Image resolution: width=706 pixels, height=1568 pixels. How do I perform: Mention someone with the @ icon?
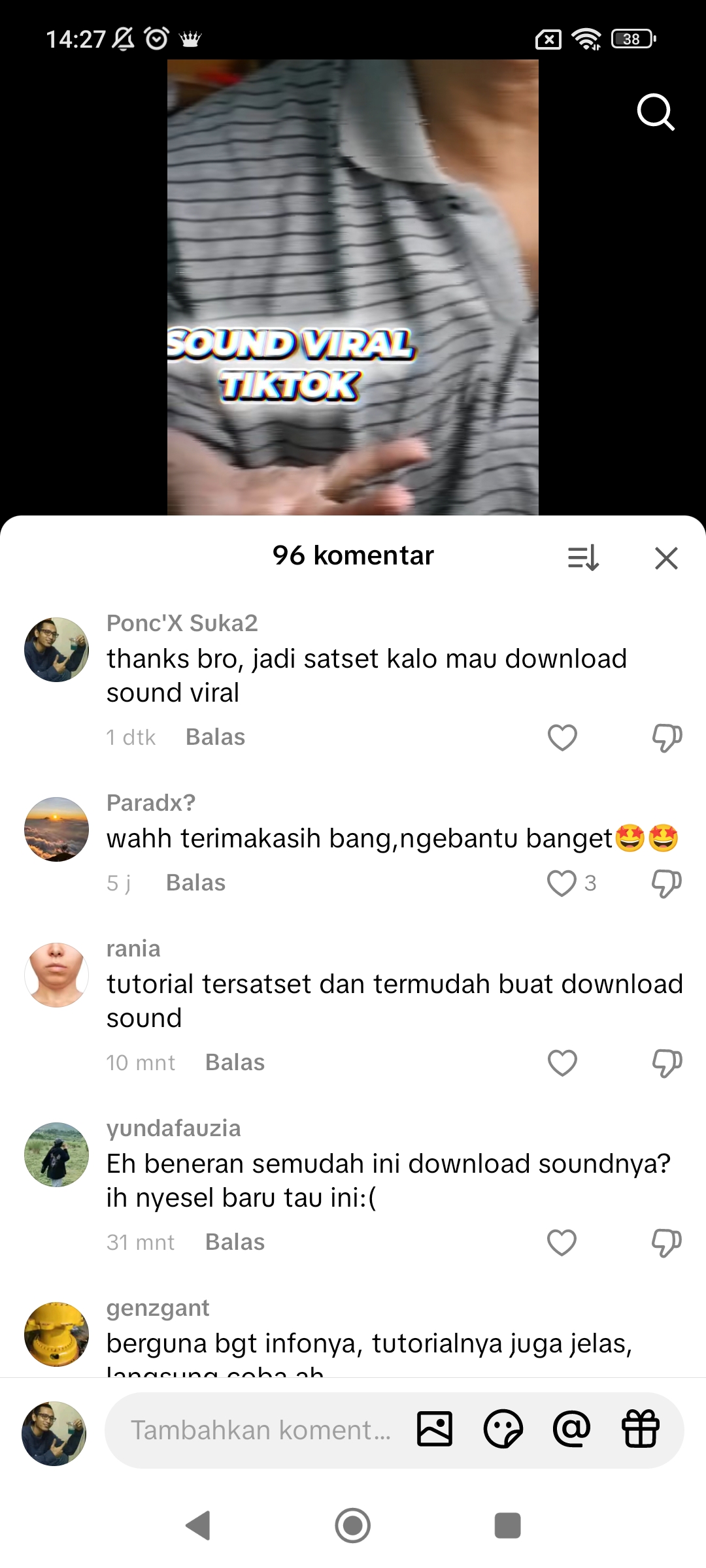[571, 1429]
